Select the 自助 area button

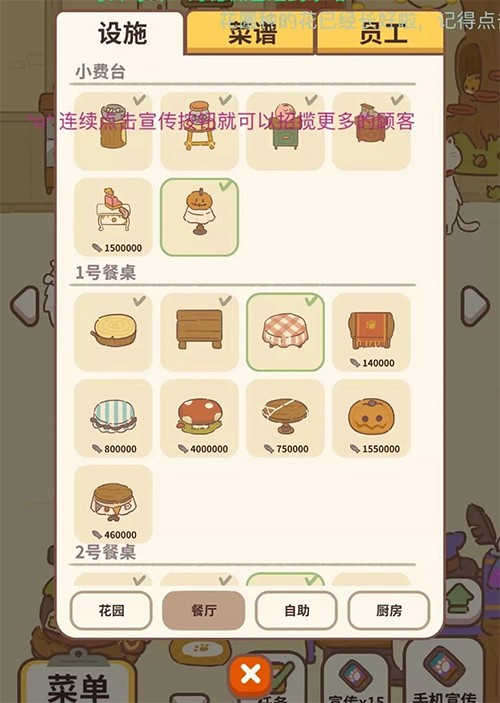pyautogui.click(x=296, y=610)
